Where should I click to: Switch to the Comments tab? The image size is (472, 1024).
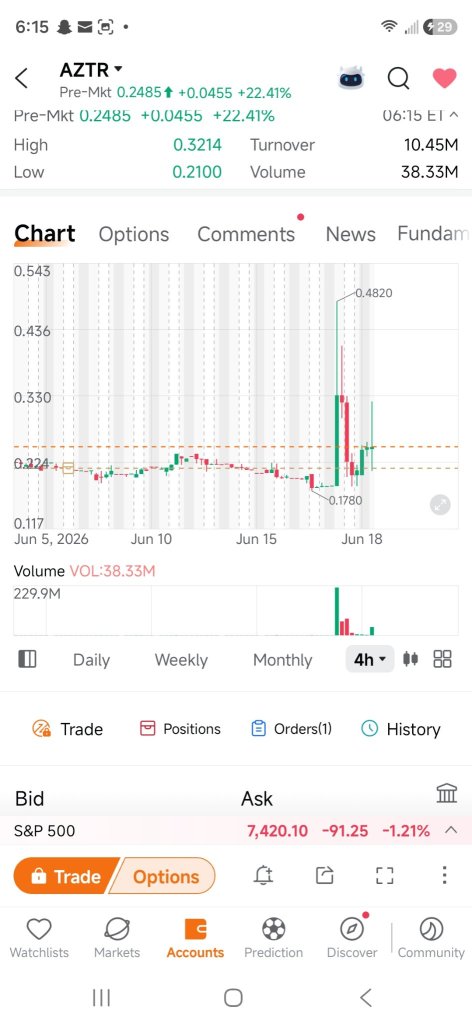coord(246,234)
